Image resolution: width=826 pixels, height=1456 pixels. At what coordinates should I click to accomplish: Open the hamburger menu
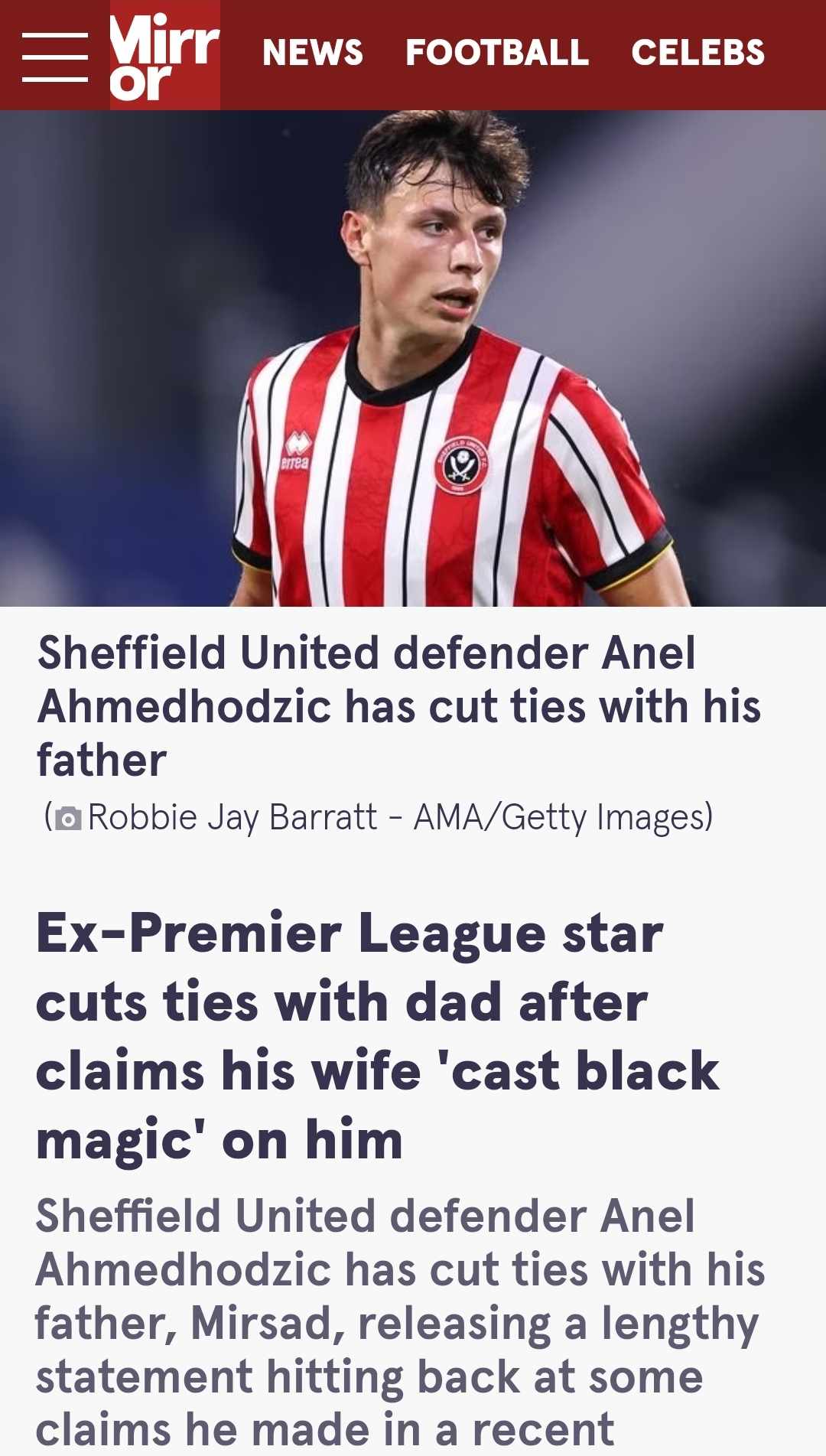tap(54, 57)
